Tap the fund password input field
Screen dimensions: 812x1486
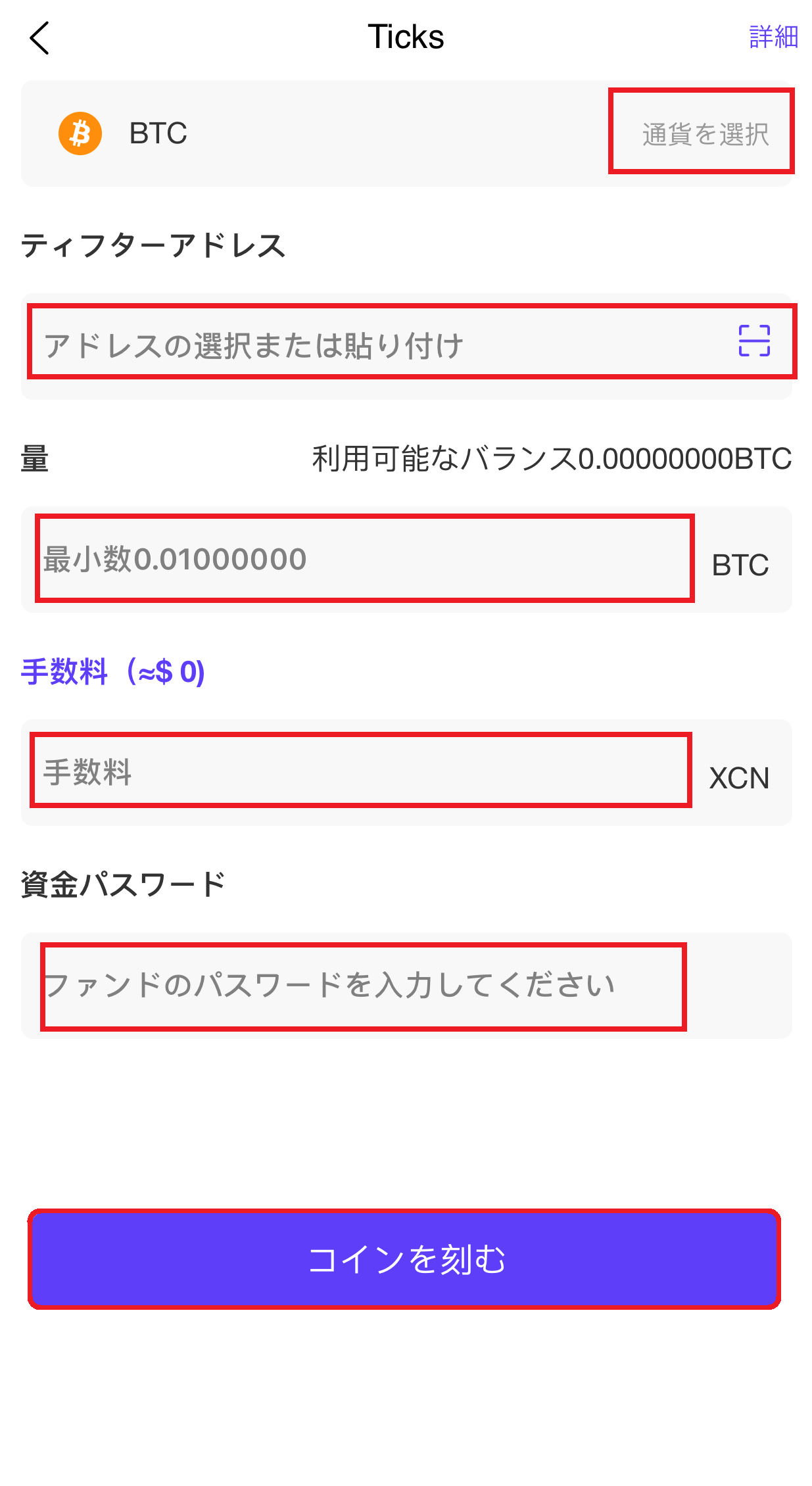[363, 986]
